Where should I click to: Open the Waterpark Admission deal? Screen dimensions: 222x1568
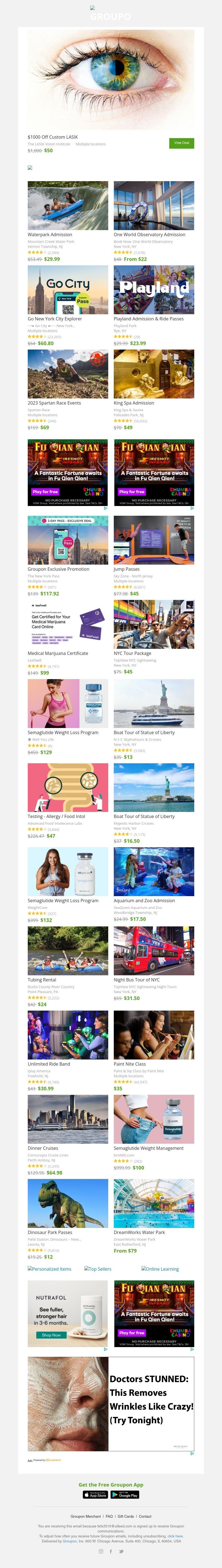(67, 206)
